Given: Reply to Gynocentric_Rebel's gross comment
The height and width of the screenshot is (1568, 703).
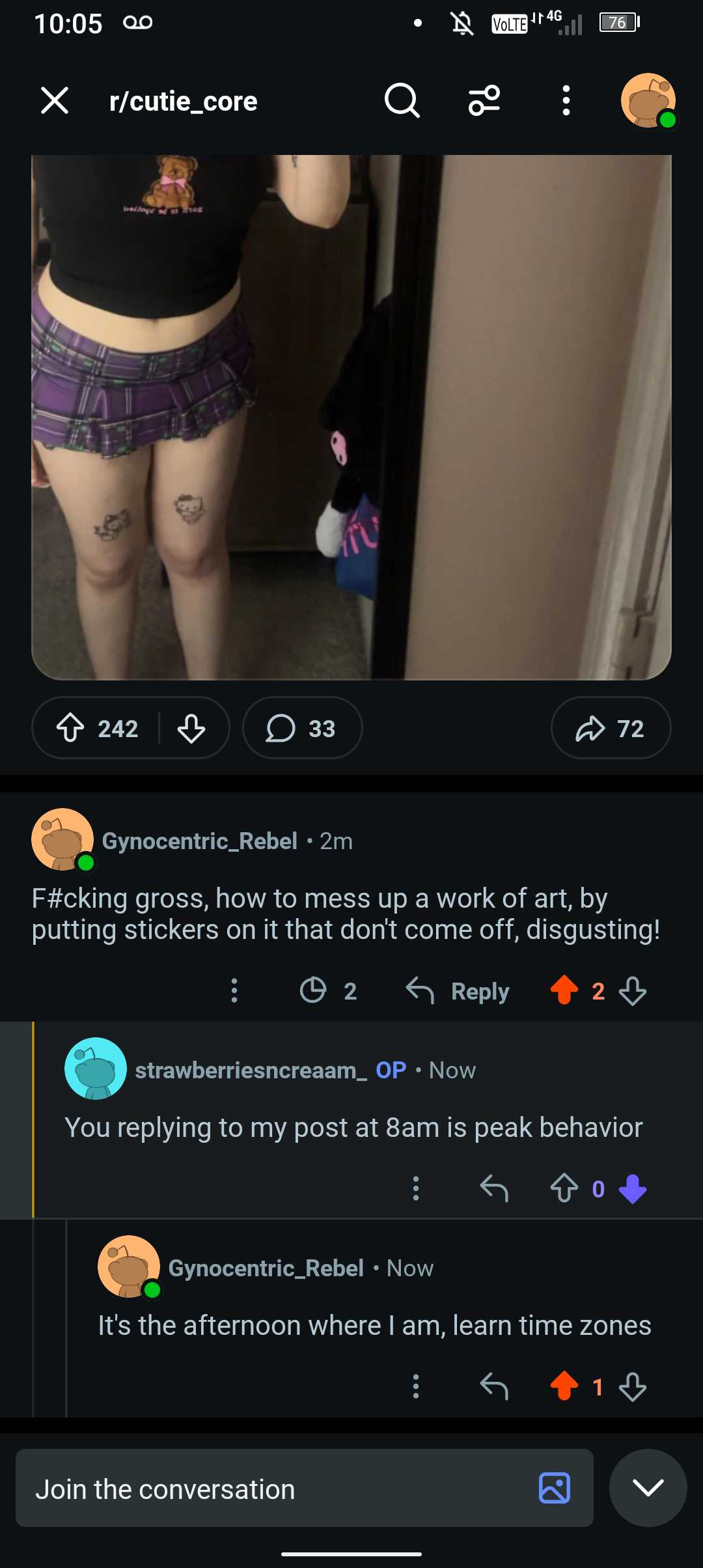Looking at the screenshot, I should [458, 991].
